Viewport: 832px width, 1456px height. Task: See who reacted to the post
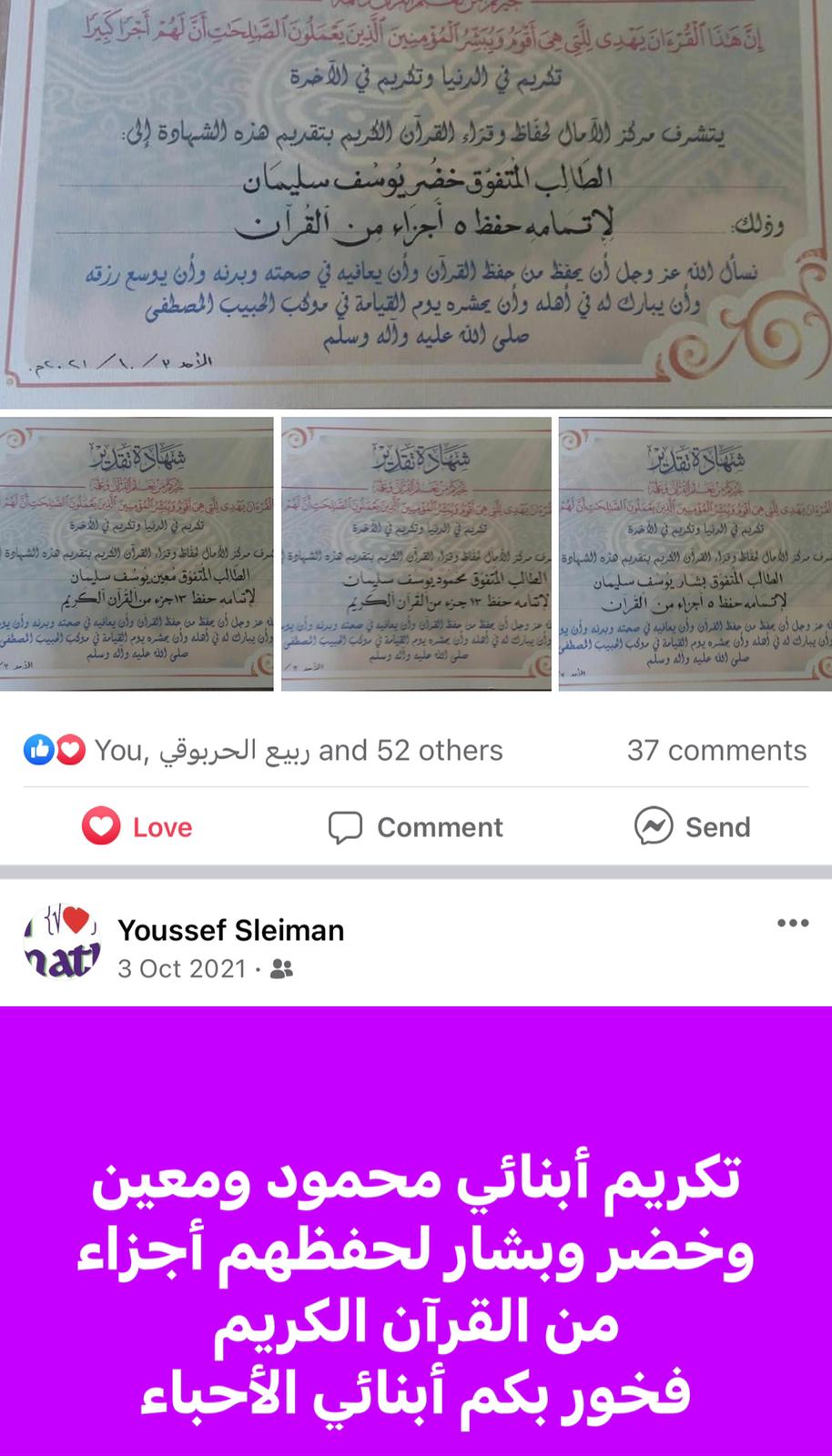[x=264, y=750]
